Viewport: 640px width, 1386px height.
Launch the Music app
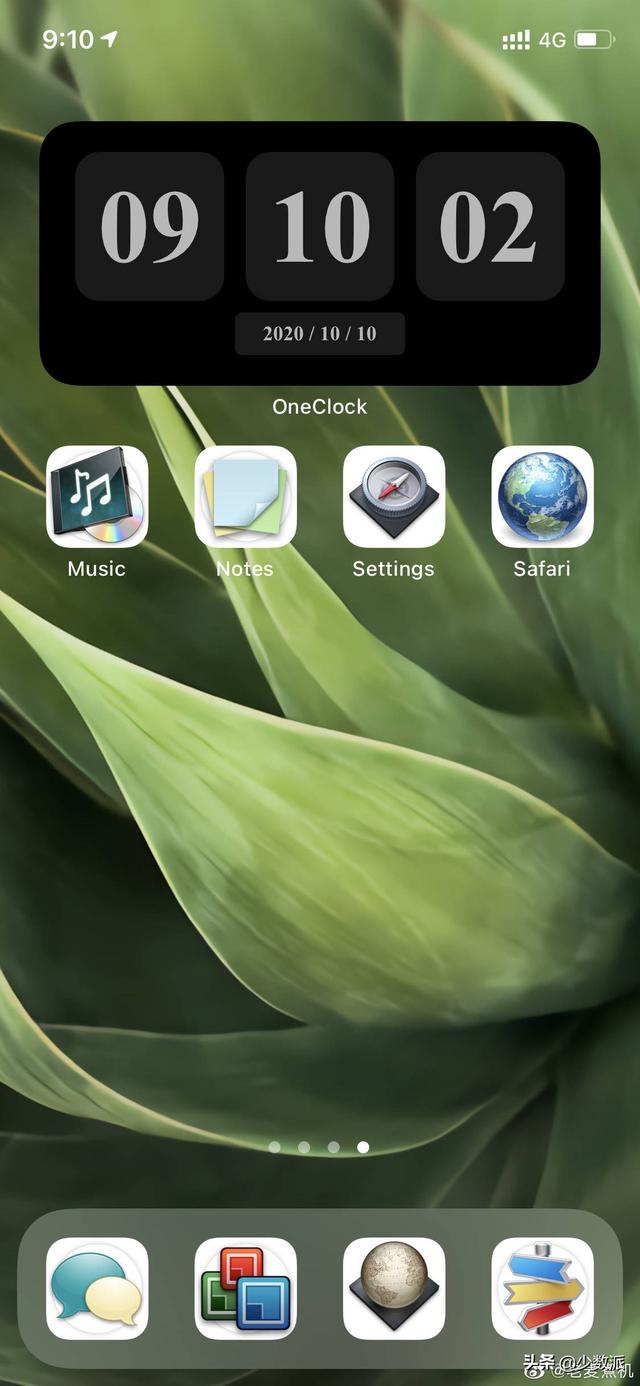[x=97, y=496]
